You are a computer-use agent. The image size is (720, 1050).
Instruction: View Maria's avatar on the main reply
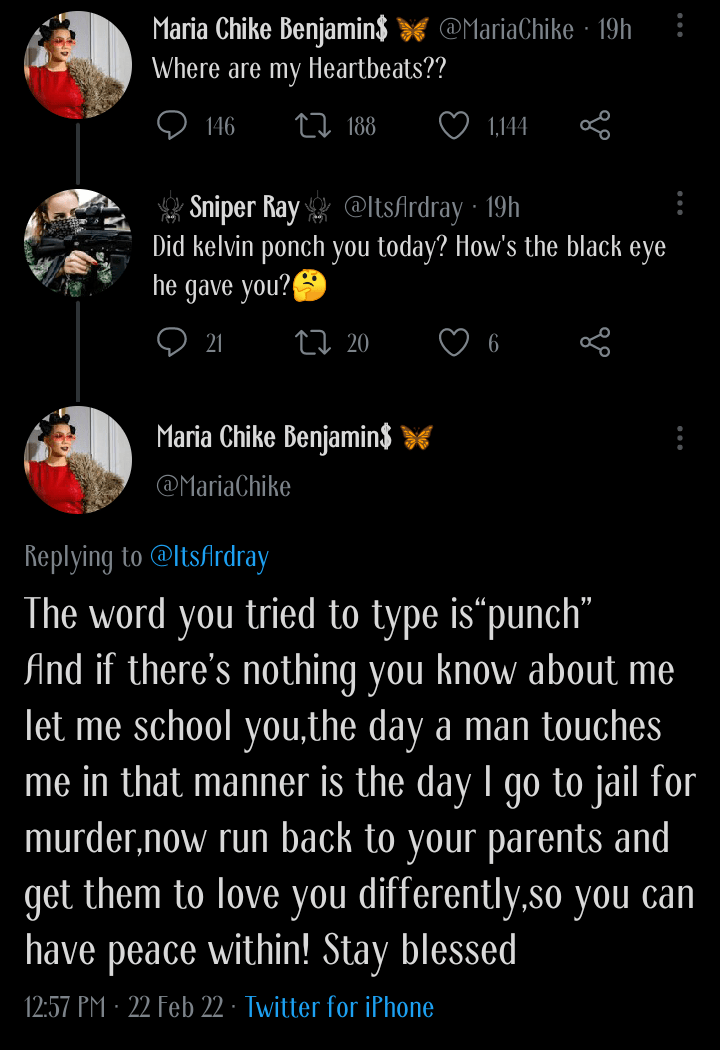pos(78,460)
